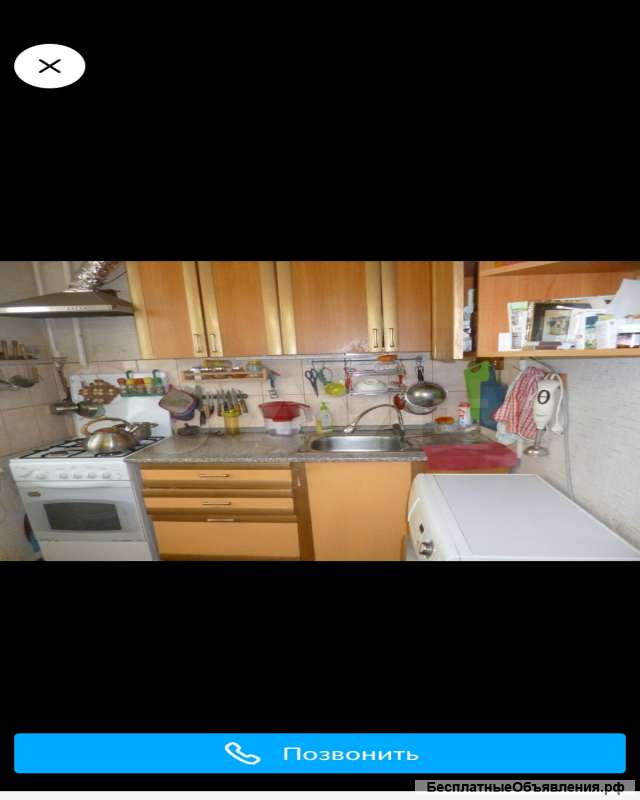Close the full-screen photo viewer
This screenshot has width=640, height=800.
[x=49, y=66]
